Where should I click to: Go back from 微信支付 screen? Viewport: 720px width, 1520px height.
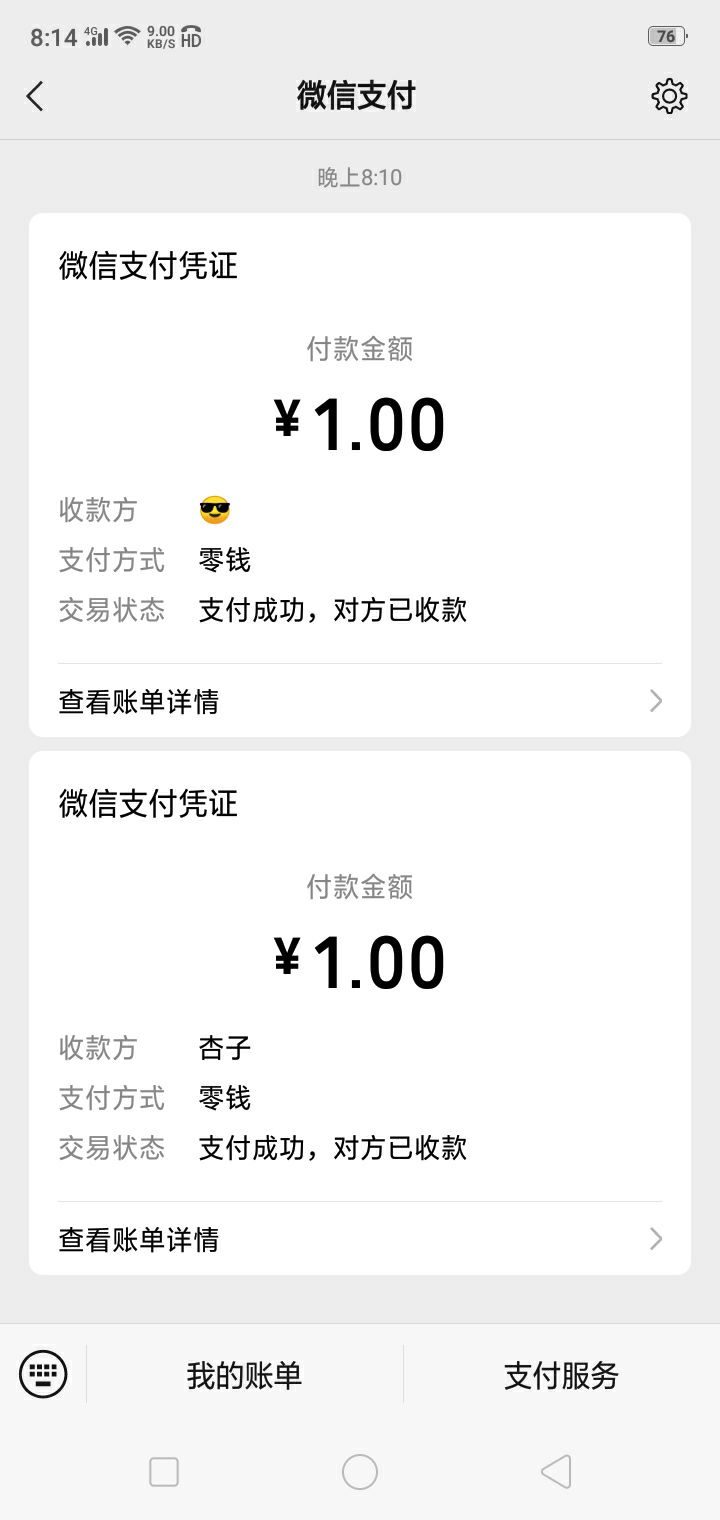pos(36,96)
